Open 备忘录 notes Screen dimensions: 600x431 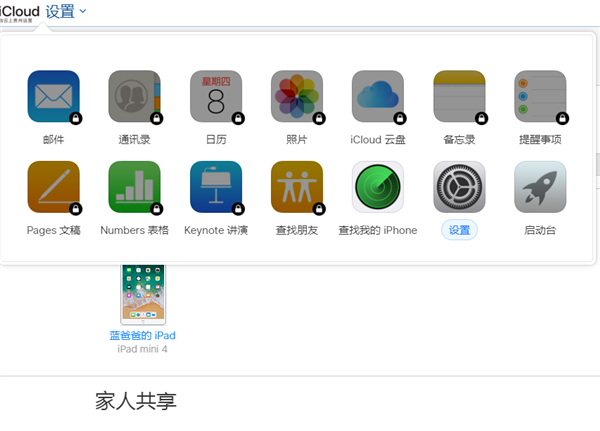(x=459, y=97)
